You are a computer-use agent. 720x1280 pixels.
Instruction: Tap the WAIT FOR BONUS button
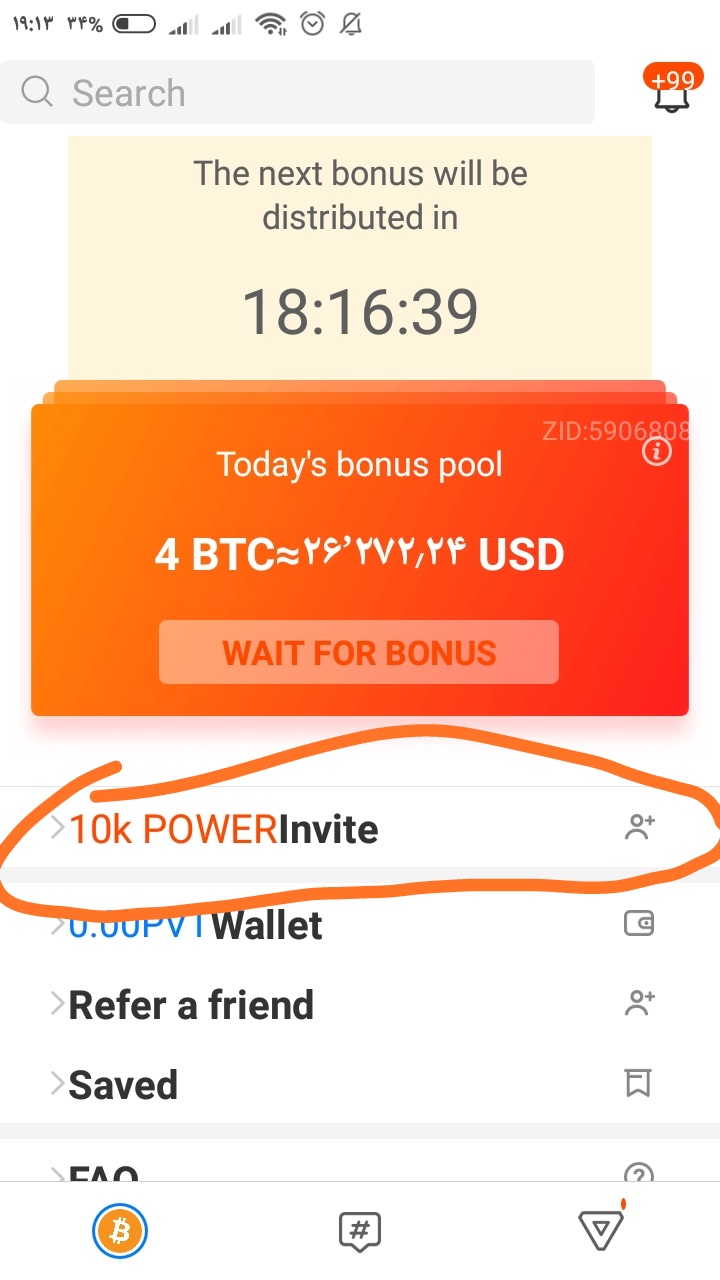pyautogui.click(x=359, y=652)
